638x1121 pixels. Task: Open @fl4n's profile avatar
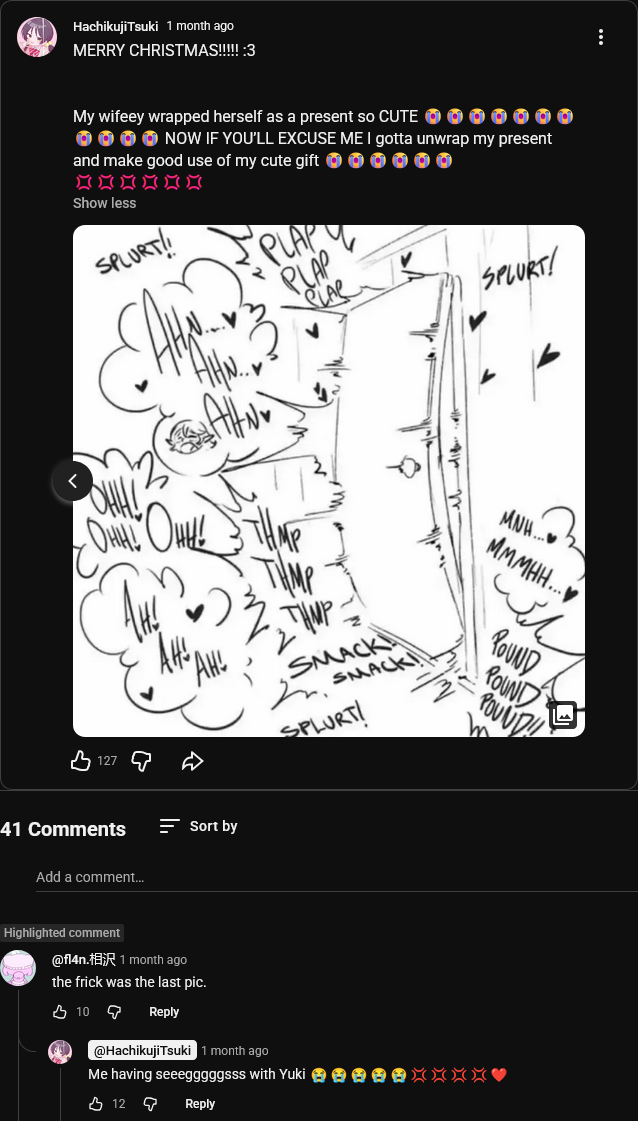[x=18, y=968]
